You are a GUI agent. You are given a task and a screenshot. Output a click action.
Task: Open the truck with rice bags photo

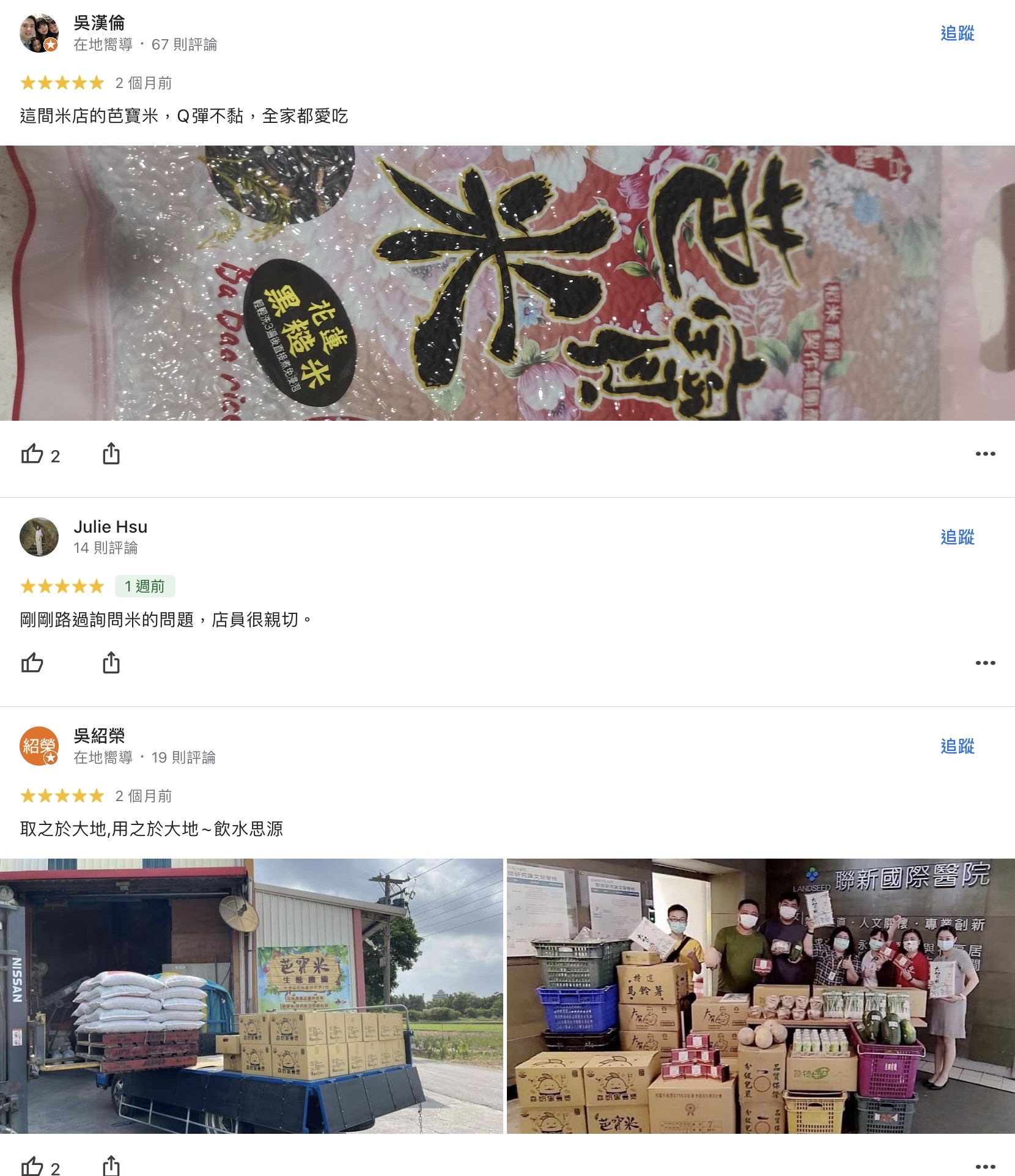pyautogui.click(x=251, y=996)
